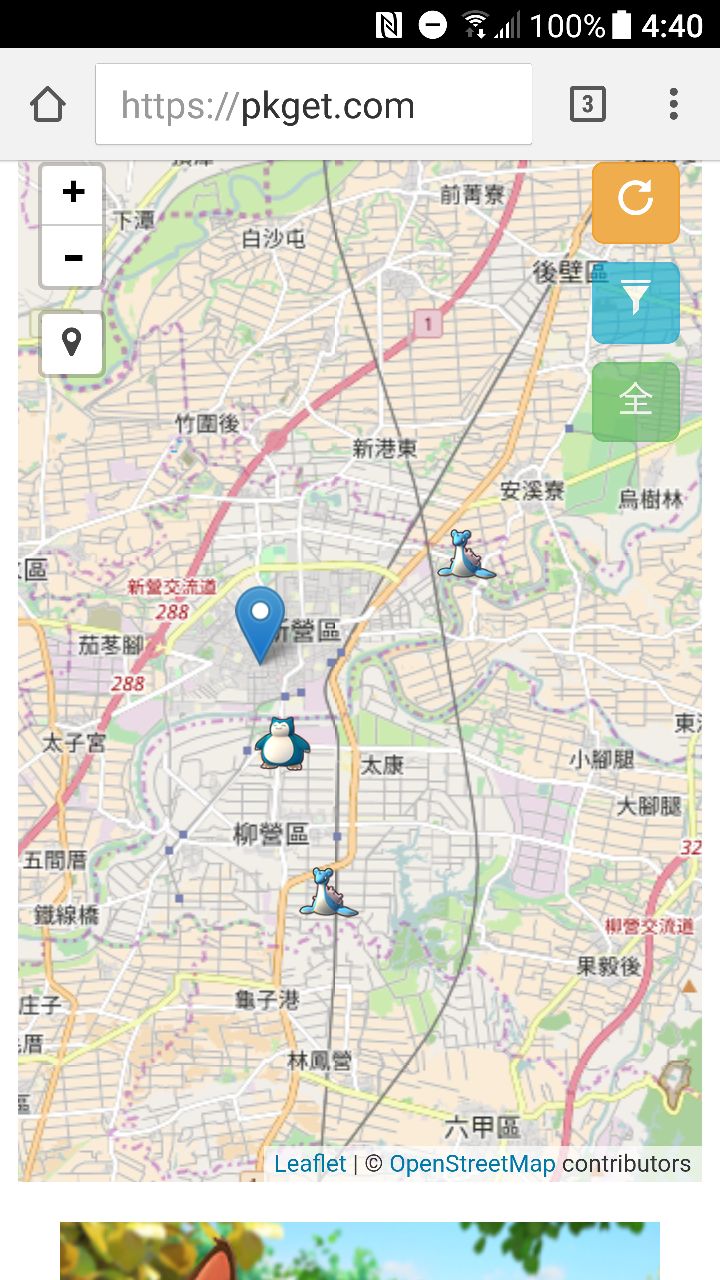Open the OpenStreetMap link
The image size is (720, 1280).
pyautogui.click(x=472, y=1164)
